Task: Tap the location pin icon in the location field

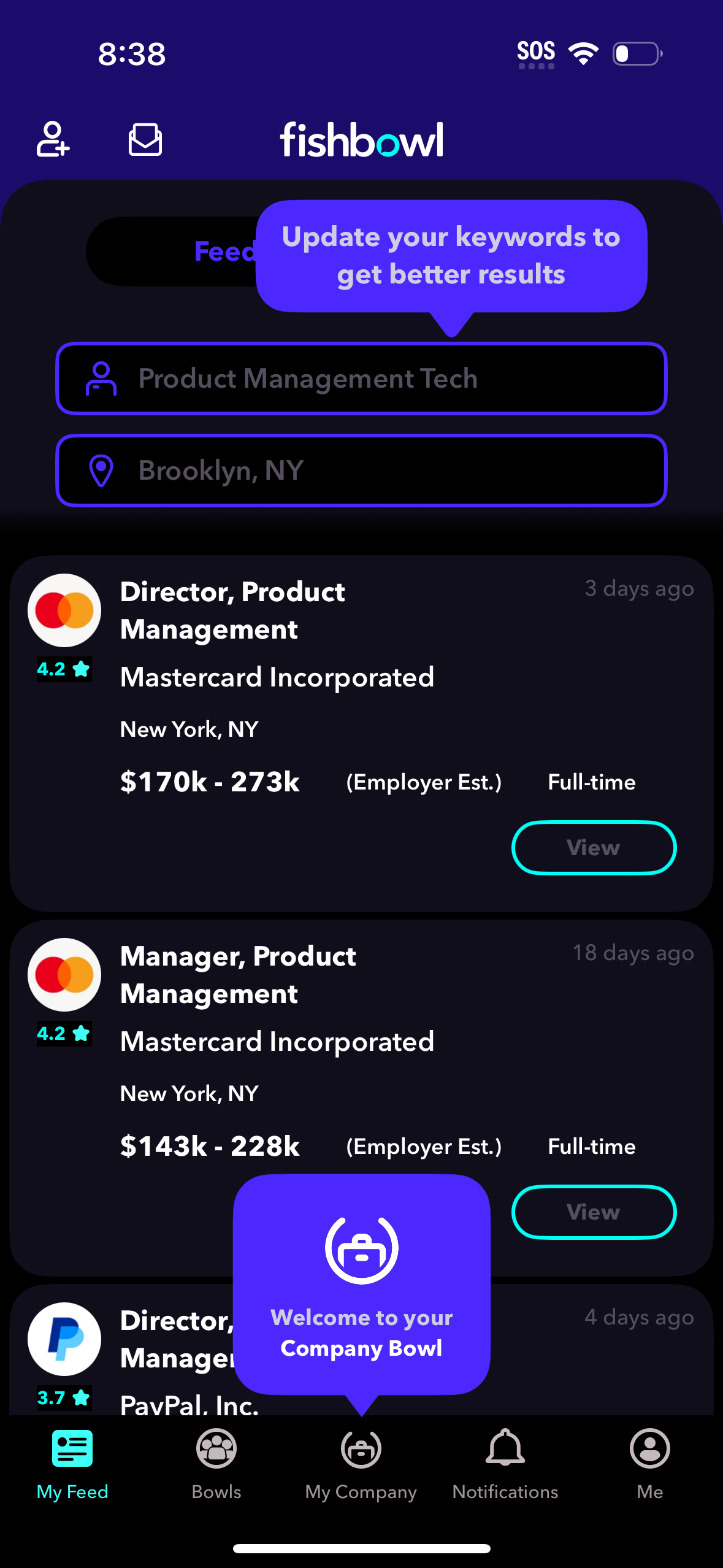Action: click(x=101, y=471)
